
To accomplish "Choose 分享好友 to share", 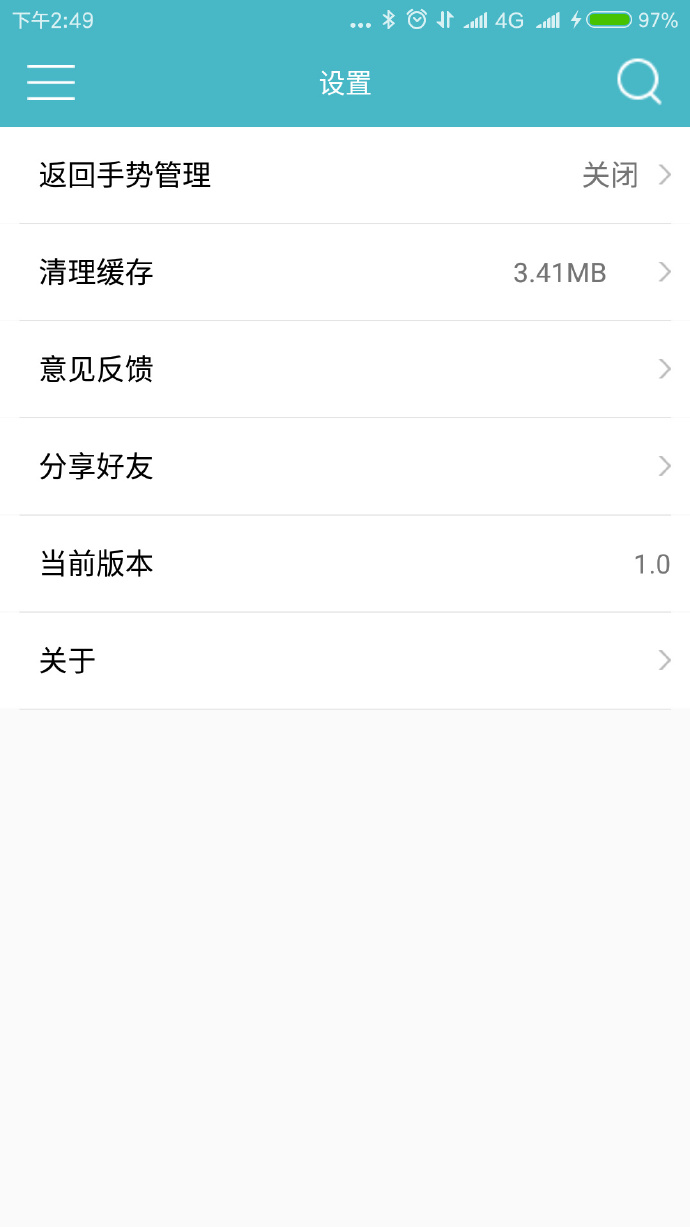I will pos(345,466).
